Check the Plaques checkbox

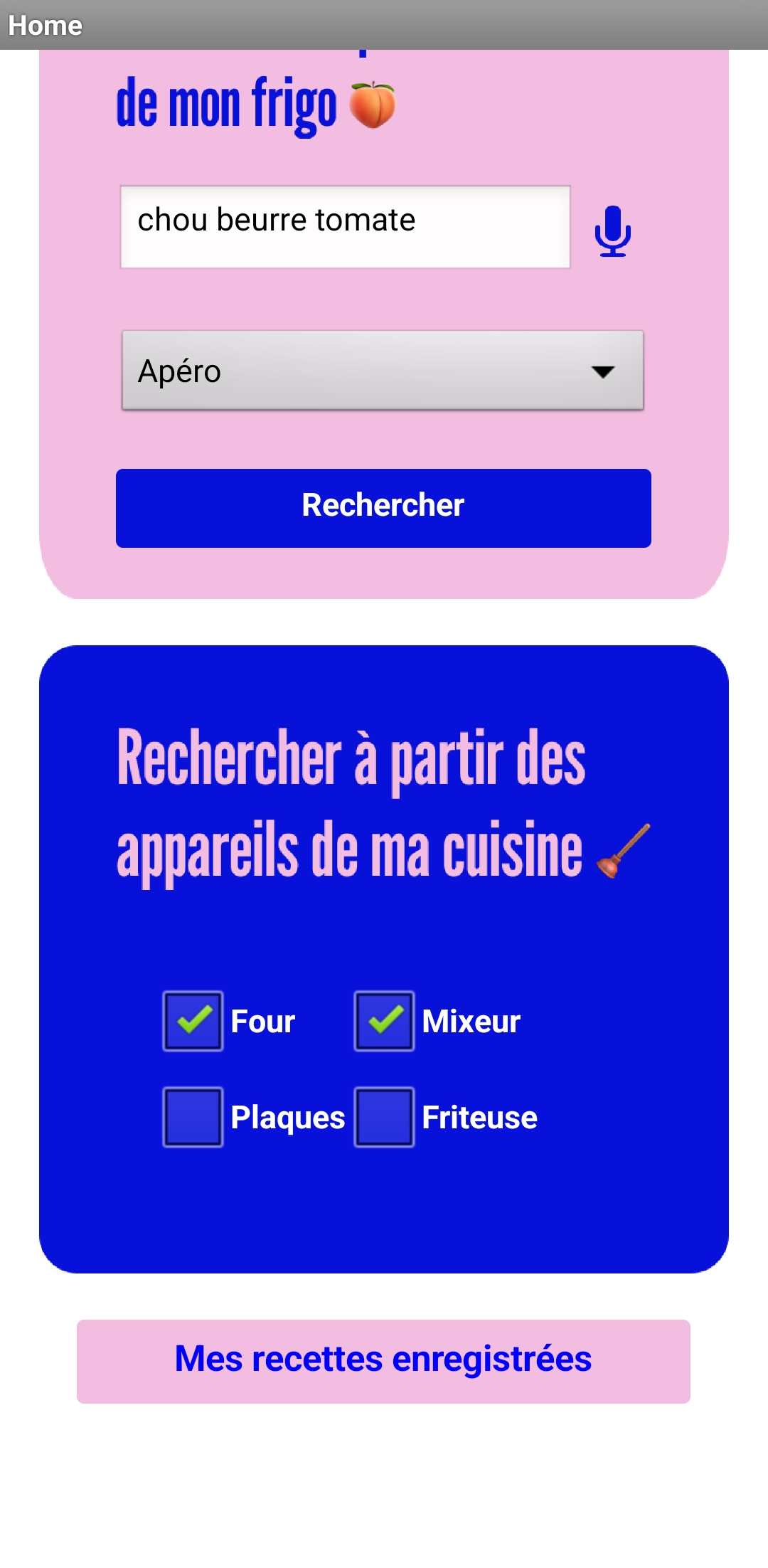193,1117
